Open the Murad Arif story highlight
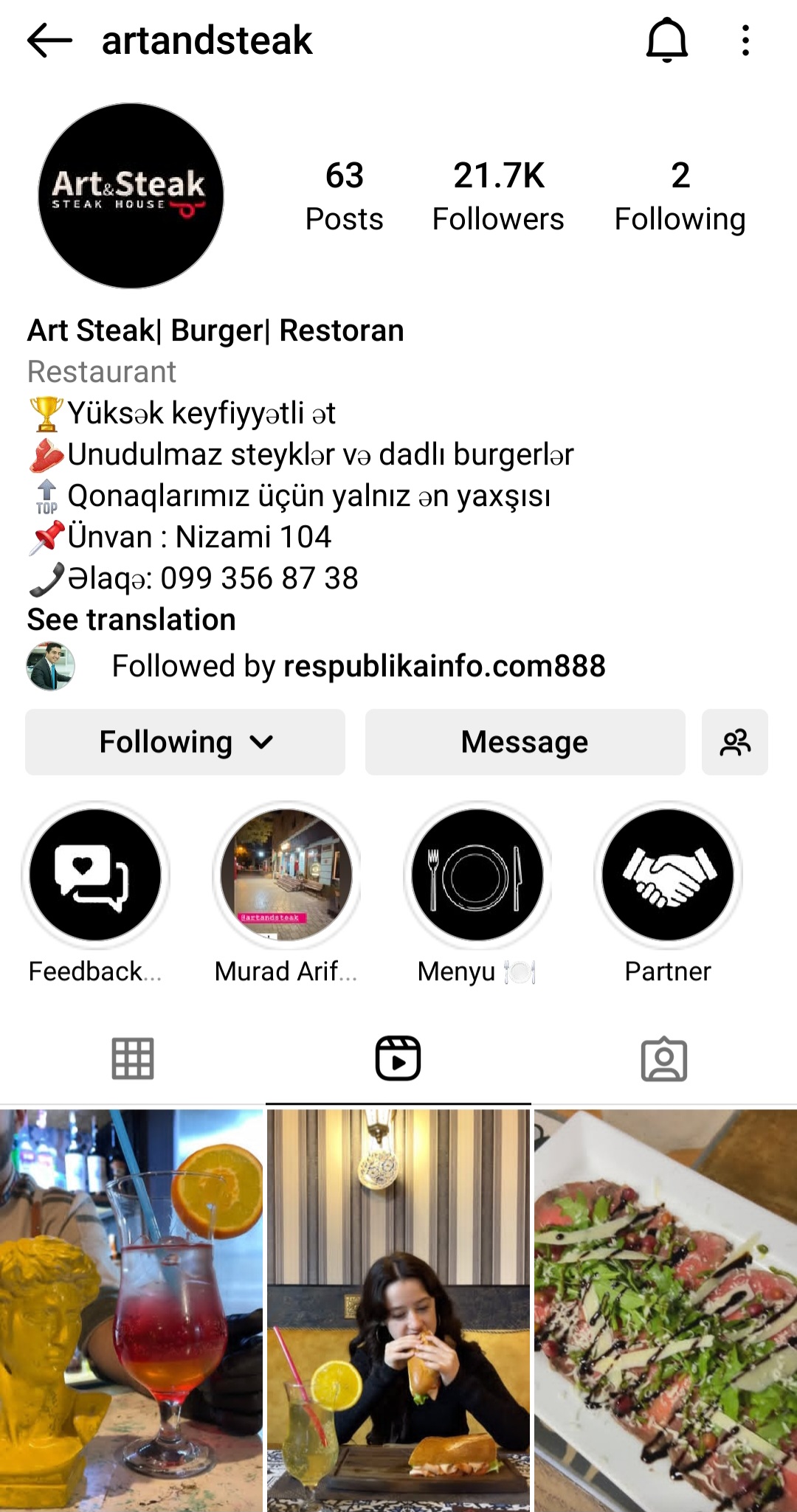This screenshot has height=1512, width=797. 286,875
